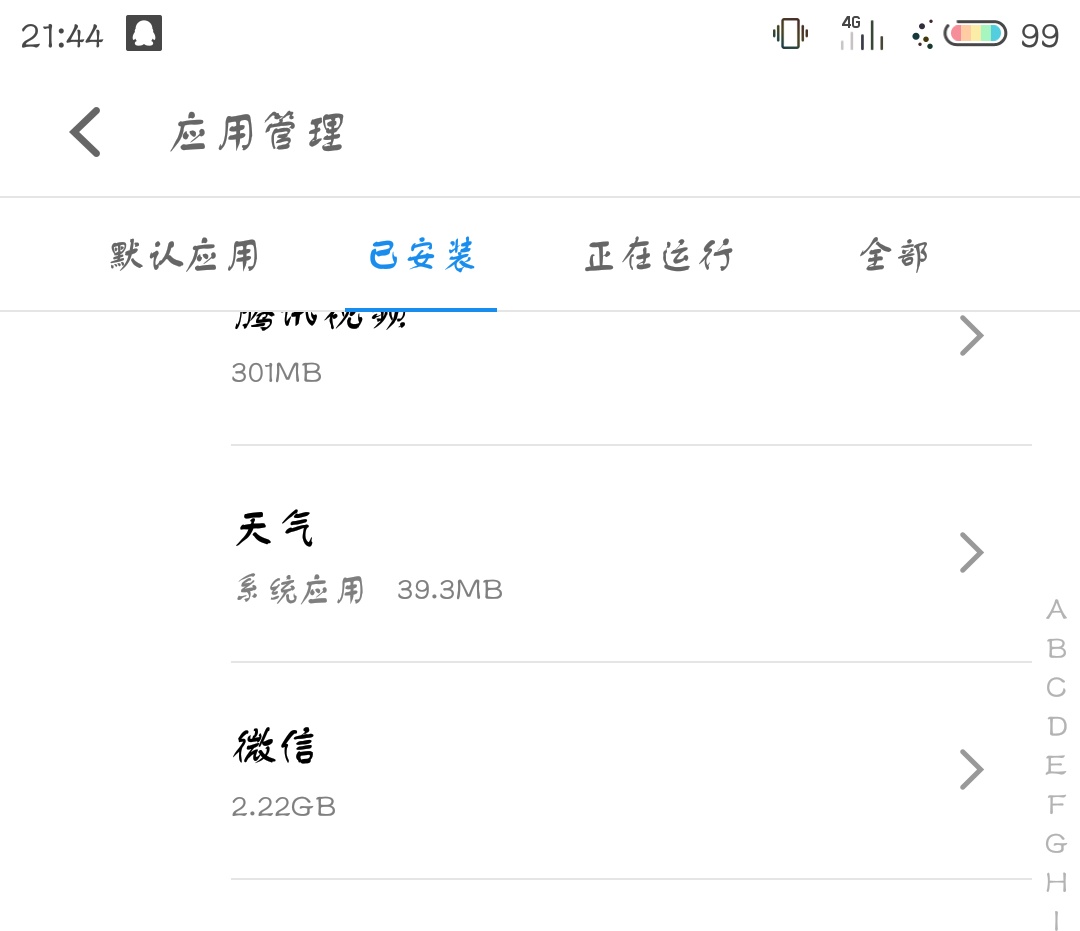Jump to letter G in the index
The image size is (1080, 931).
[1056, 843]
